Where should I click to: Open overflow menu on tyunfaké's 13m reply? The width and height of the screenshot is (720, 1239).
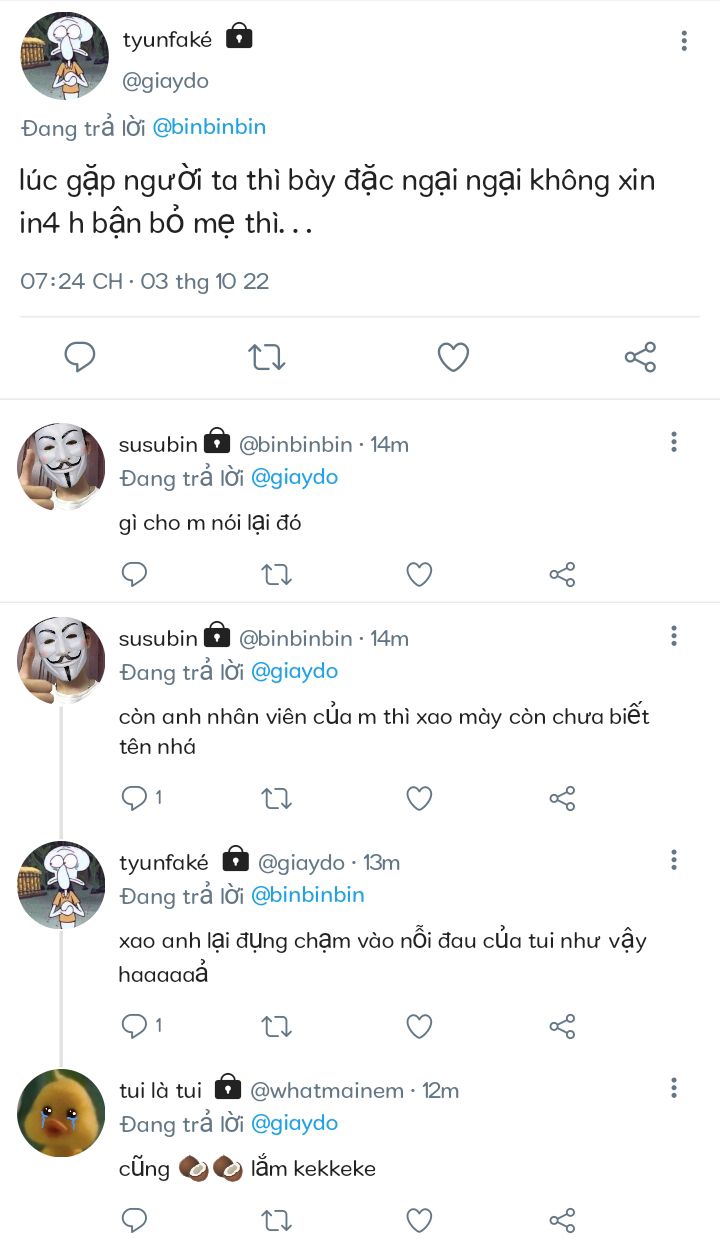click(x=674, y=860)
